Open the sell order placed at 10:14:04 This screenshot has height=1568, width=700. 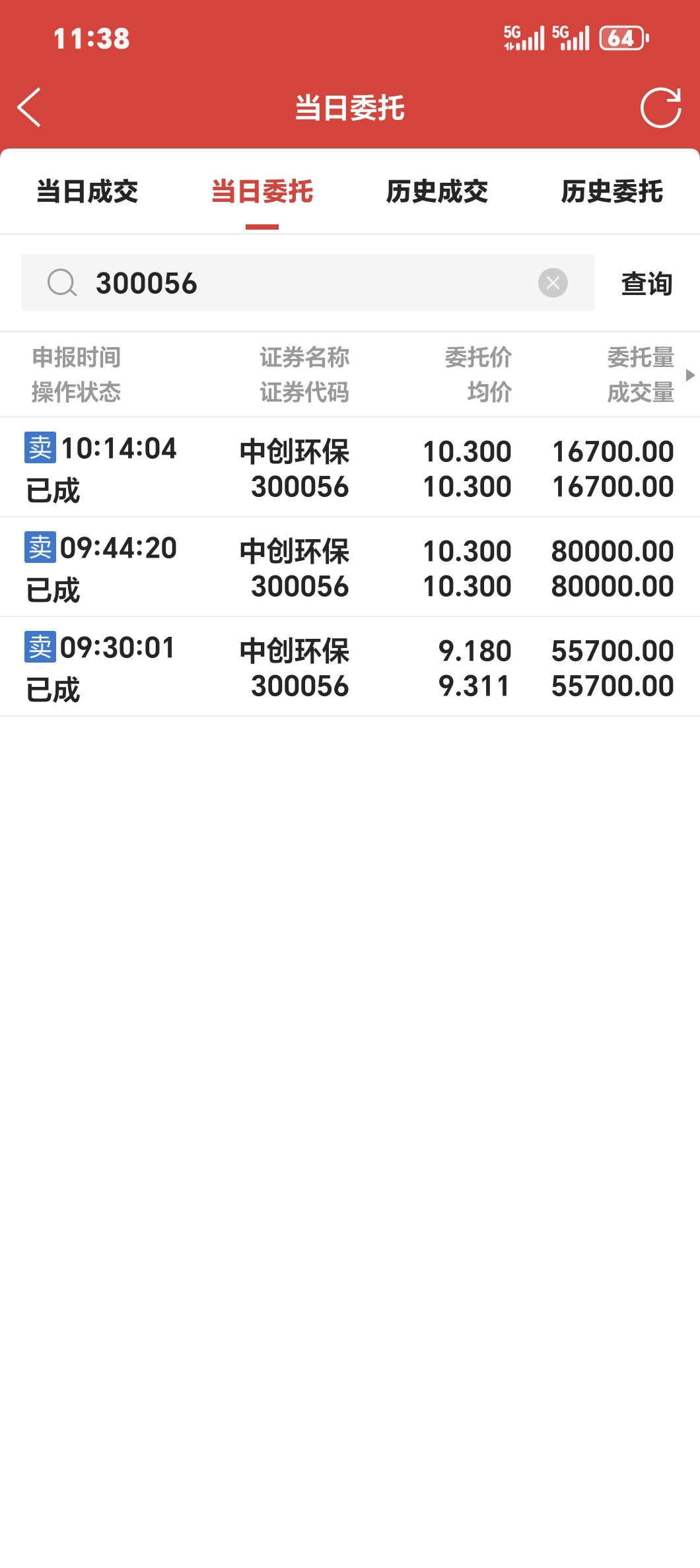[350, 468]
